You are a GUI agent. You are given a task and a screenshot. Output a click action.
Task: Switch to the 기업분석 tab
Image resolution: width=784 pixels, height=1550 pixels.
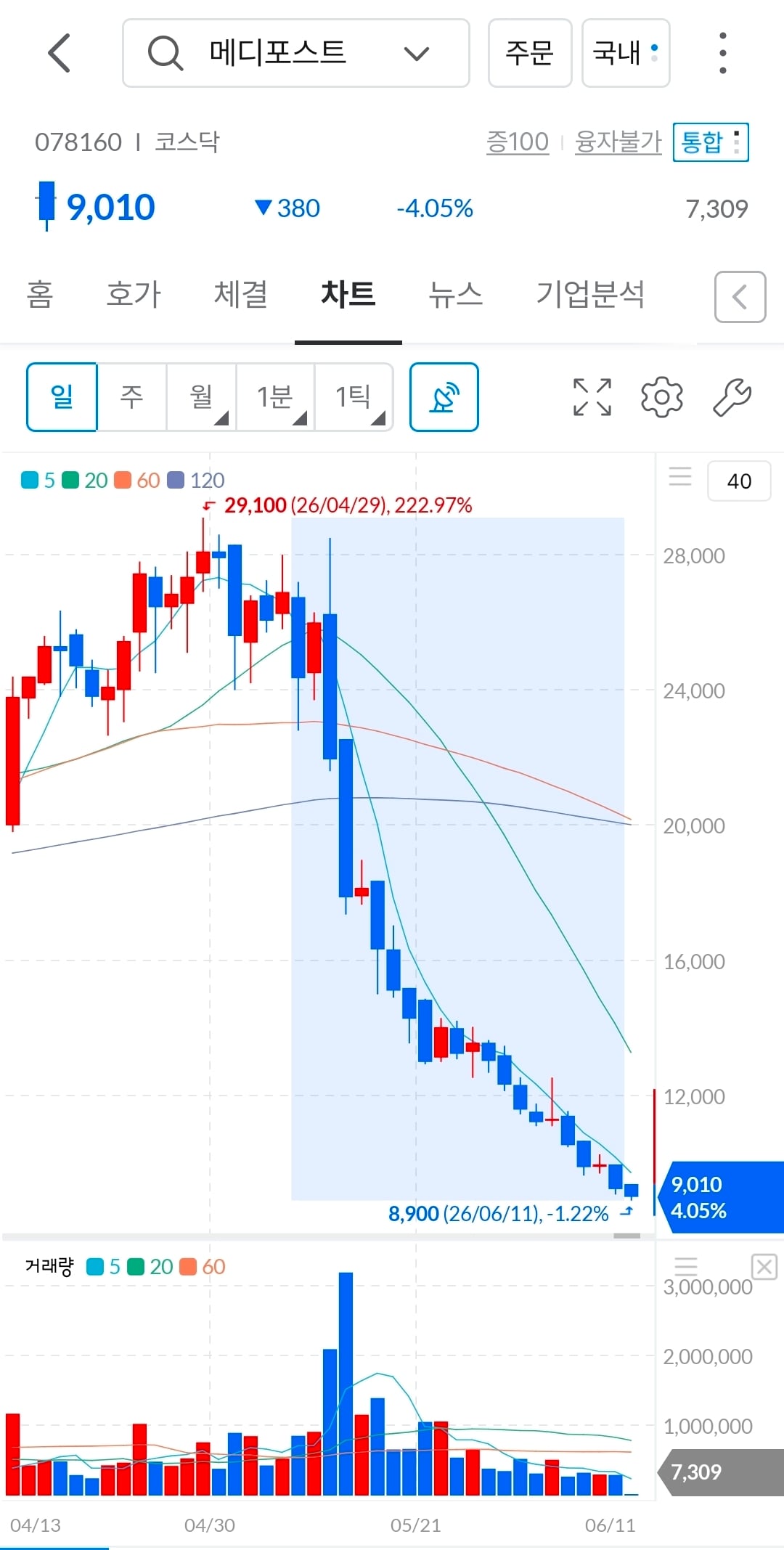click(x=590, y=295)
